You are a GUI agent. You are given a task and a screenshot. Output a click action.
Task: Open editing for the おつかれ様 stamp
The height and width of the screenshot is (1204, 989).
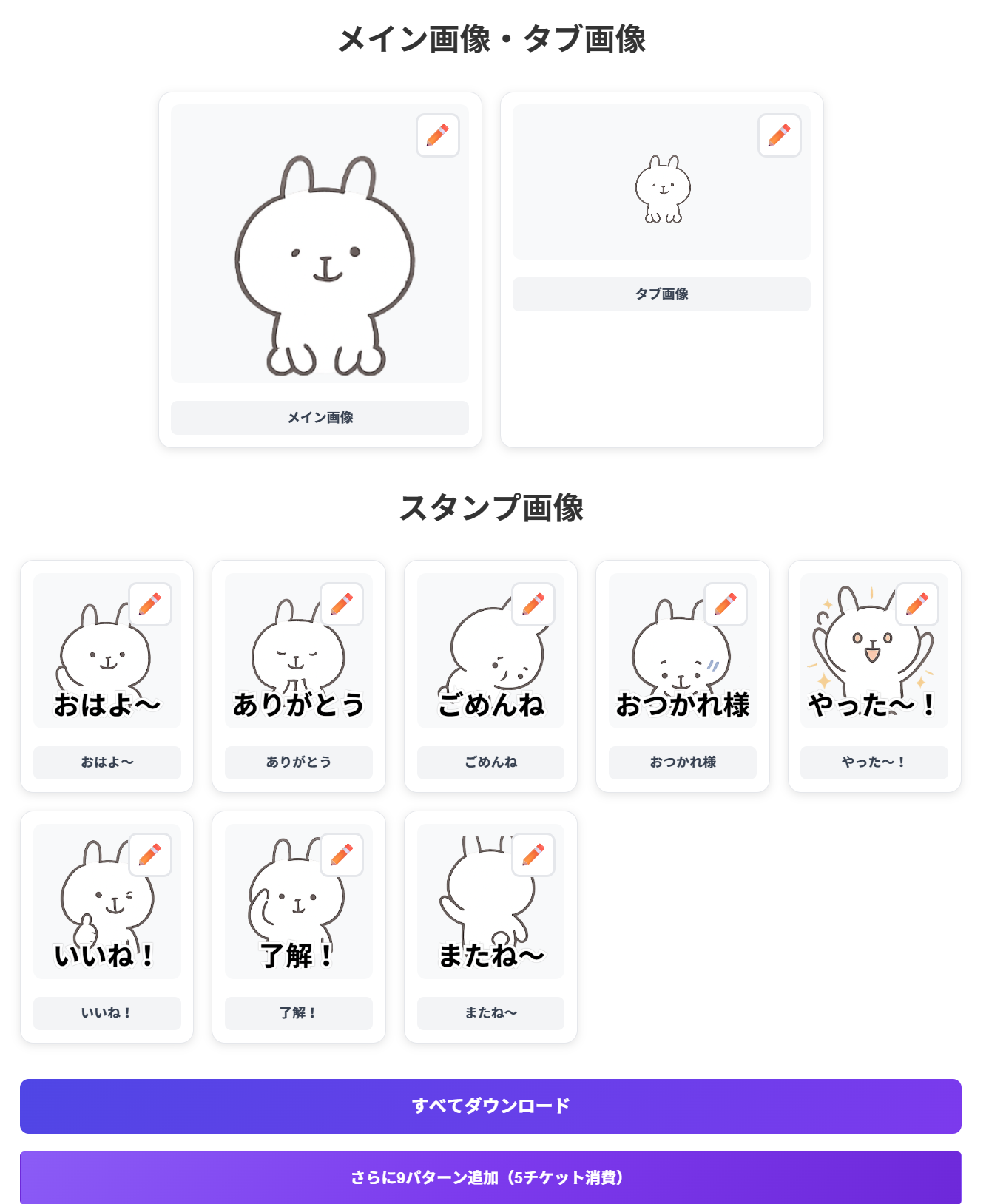point(726,604)
